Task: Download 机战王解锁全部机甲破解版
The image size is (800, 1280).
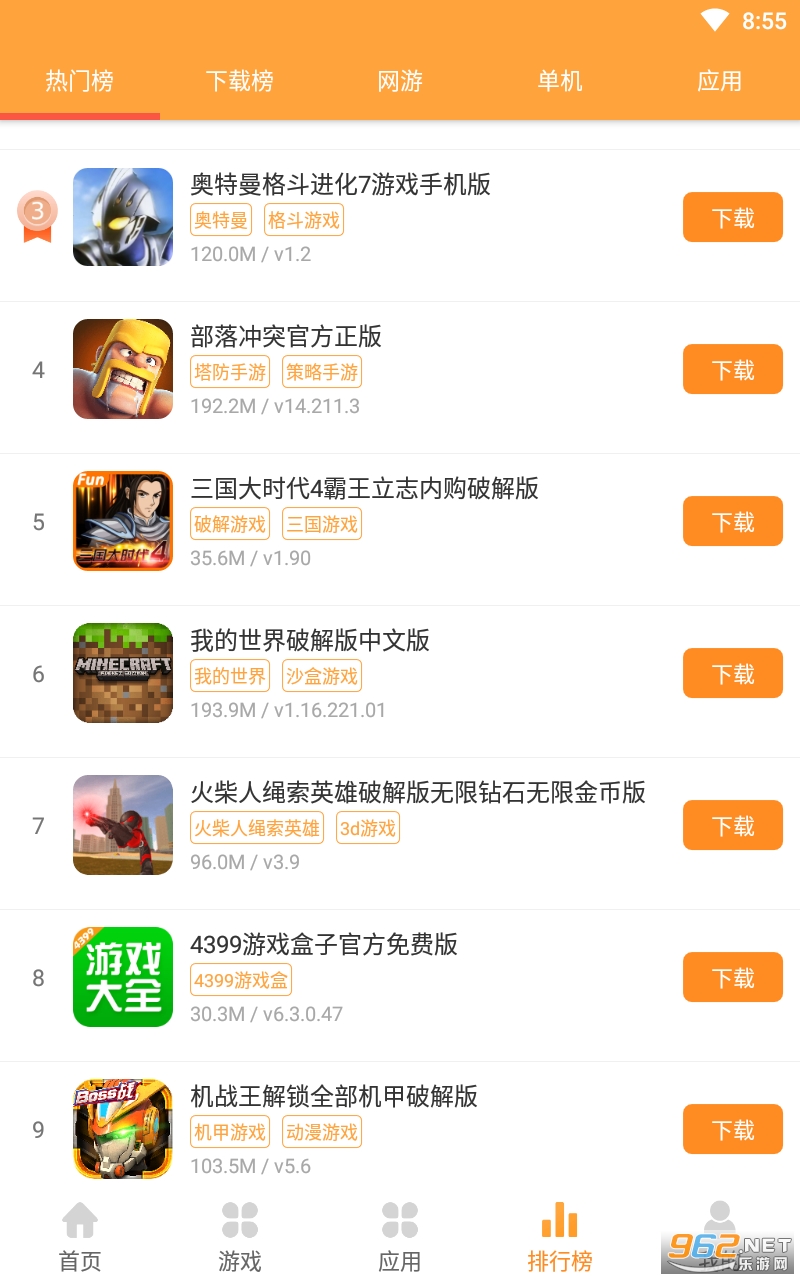Action: click(x=733, y=1130)
